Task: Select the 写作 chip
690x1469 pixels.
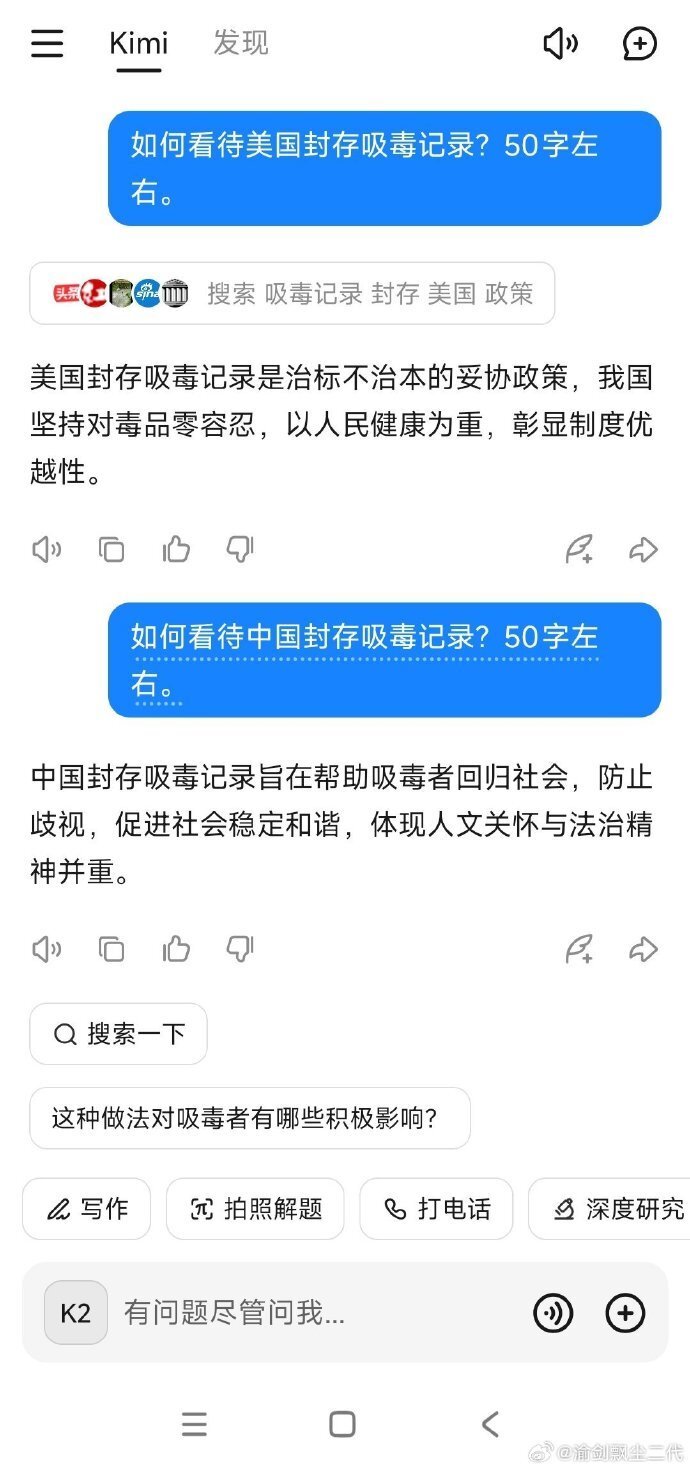Action: pyautogui.click(x=87, y=1208)
